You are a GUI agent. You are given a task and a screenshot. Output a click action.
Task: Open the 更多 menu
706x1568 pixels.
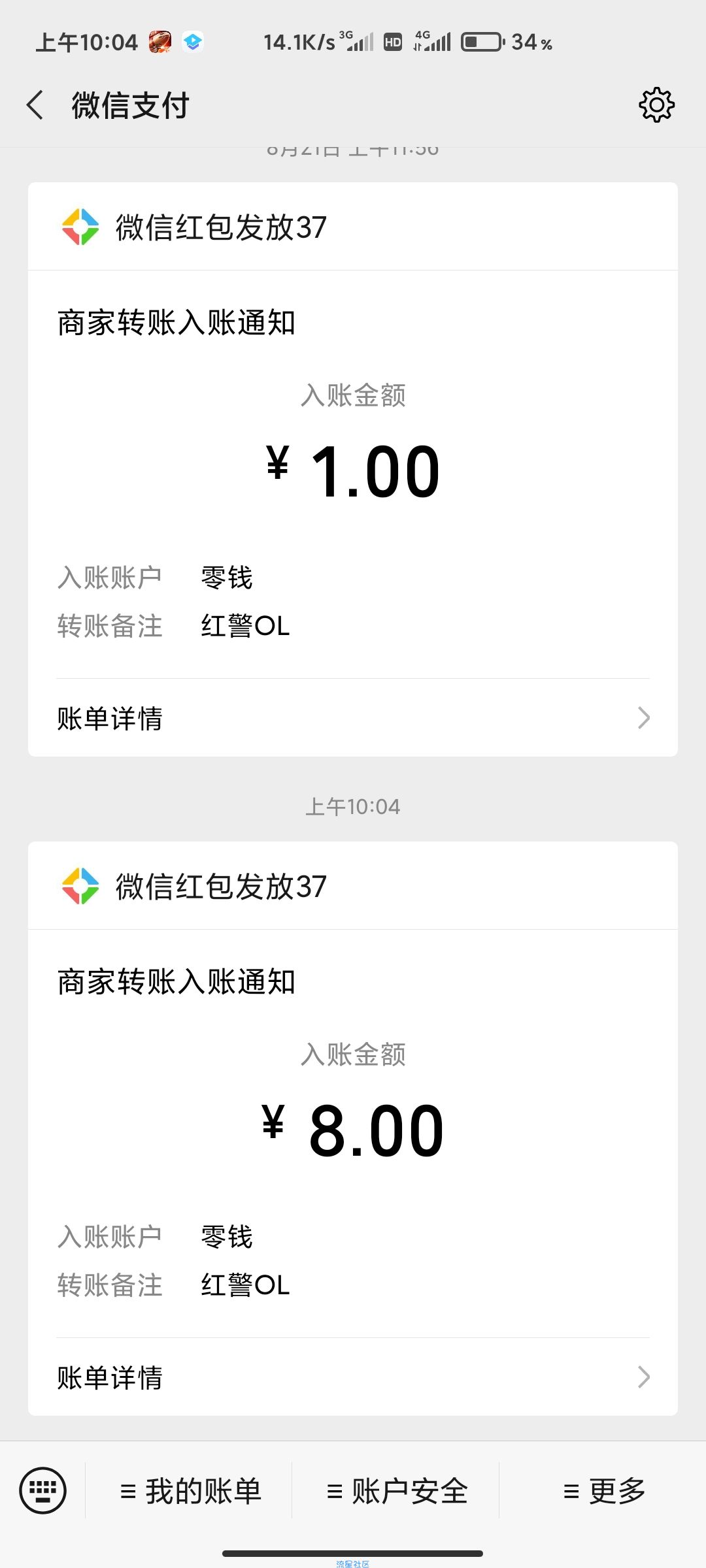tap(604, 1491)
